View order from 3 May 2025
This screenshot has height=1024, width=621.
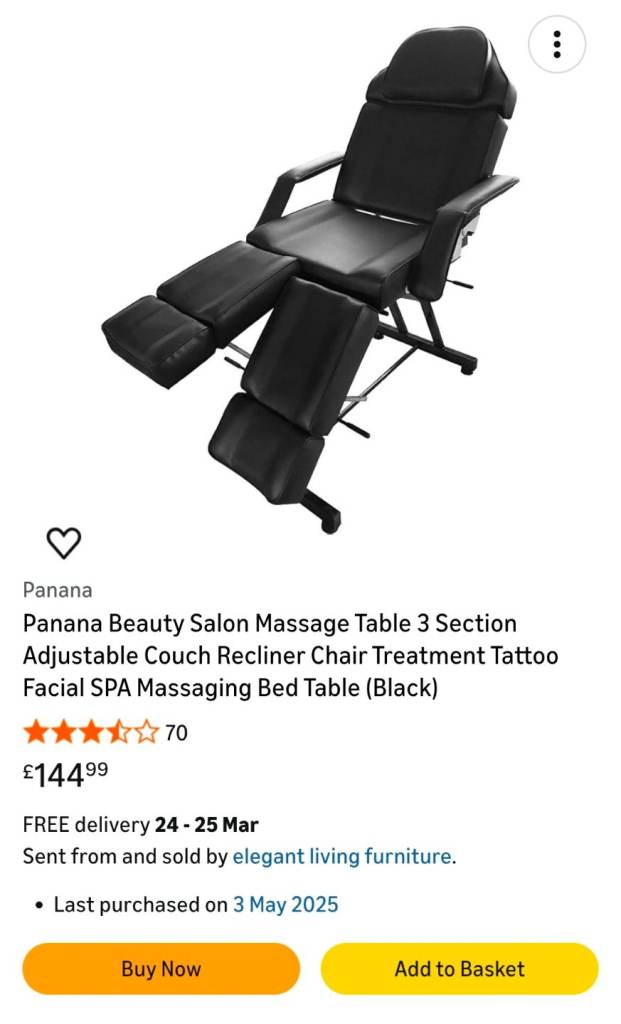pos(286,904)
